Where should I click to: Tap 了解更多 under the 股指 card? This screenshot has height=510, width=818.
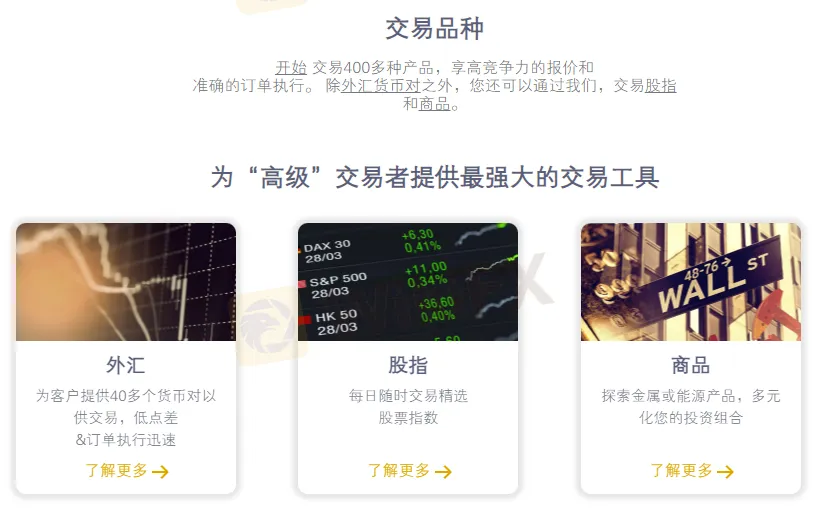pos(409,471)
